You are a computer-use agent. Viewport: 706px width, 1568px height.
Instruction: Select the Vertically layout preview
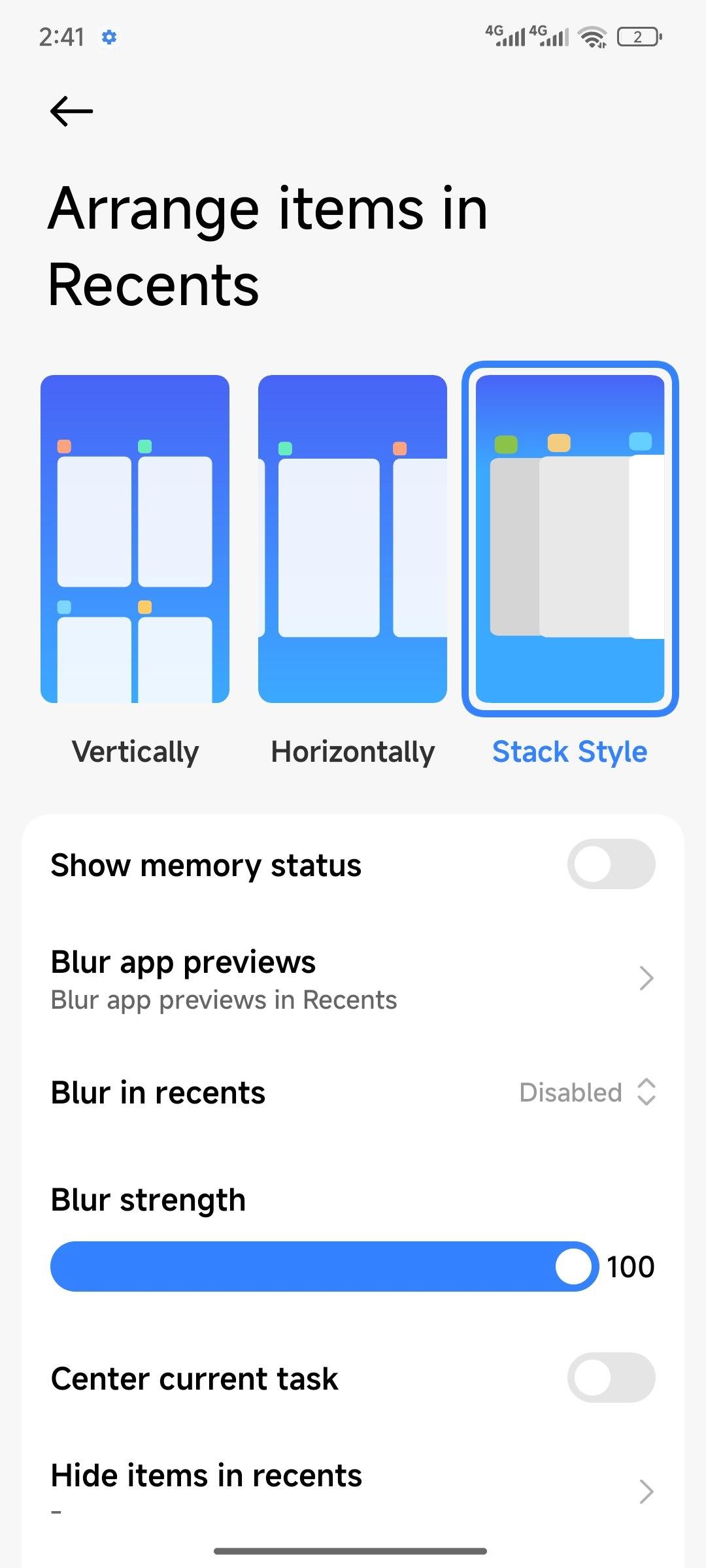135,539
